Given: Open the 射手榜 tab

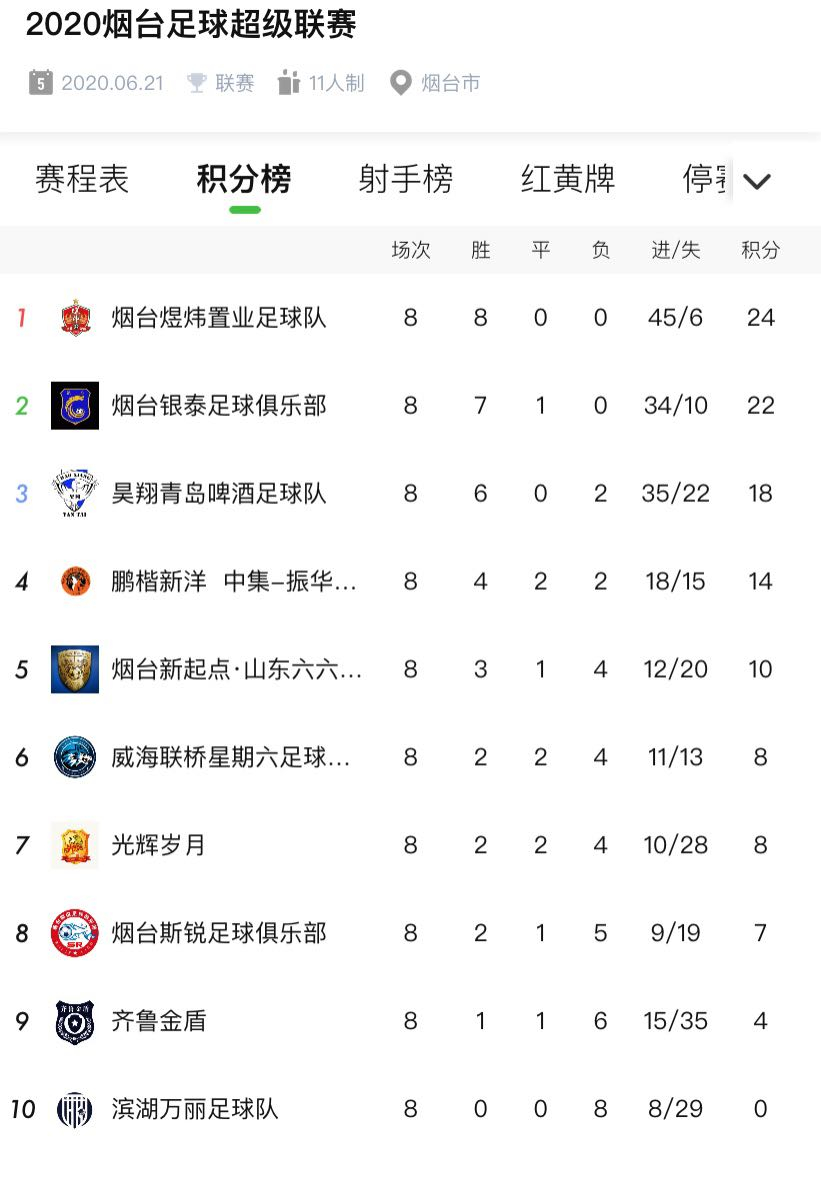Looking at the screenshot, I should 406,180.
